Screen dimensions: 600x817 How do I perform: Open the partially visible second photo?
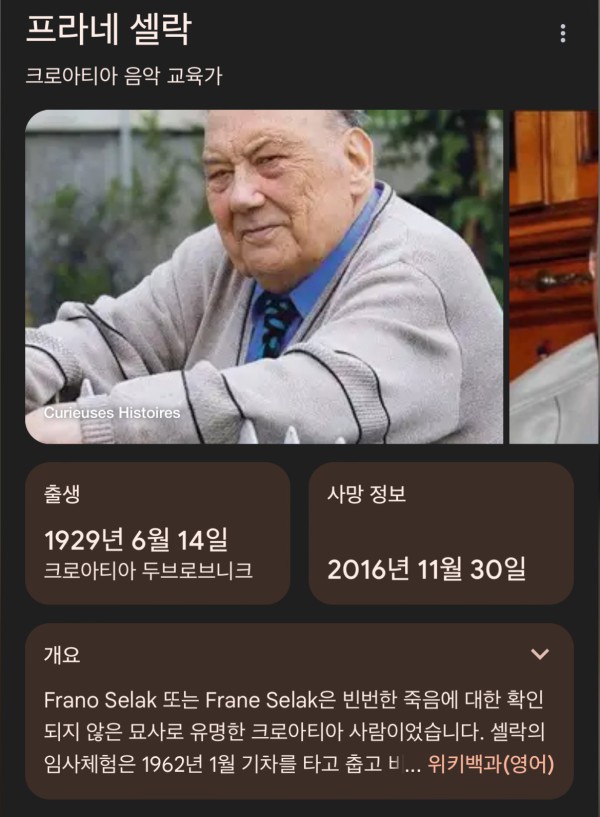coord(554,276)
